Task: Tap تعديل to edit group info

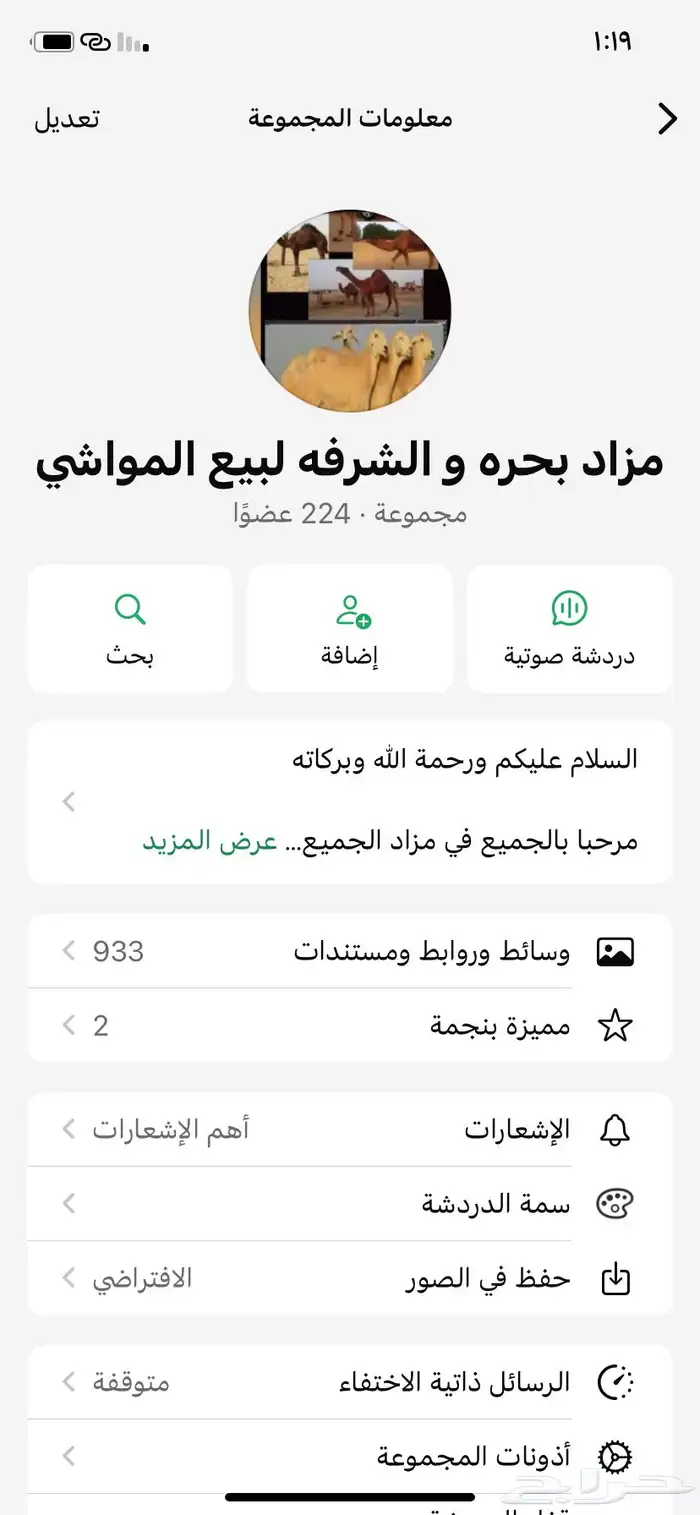Action: [x=67, y=119]
